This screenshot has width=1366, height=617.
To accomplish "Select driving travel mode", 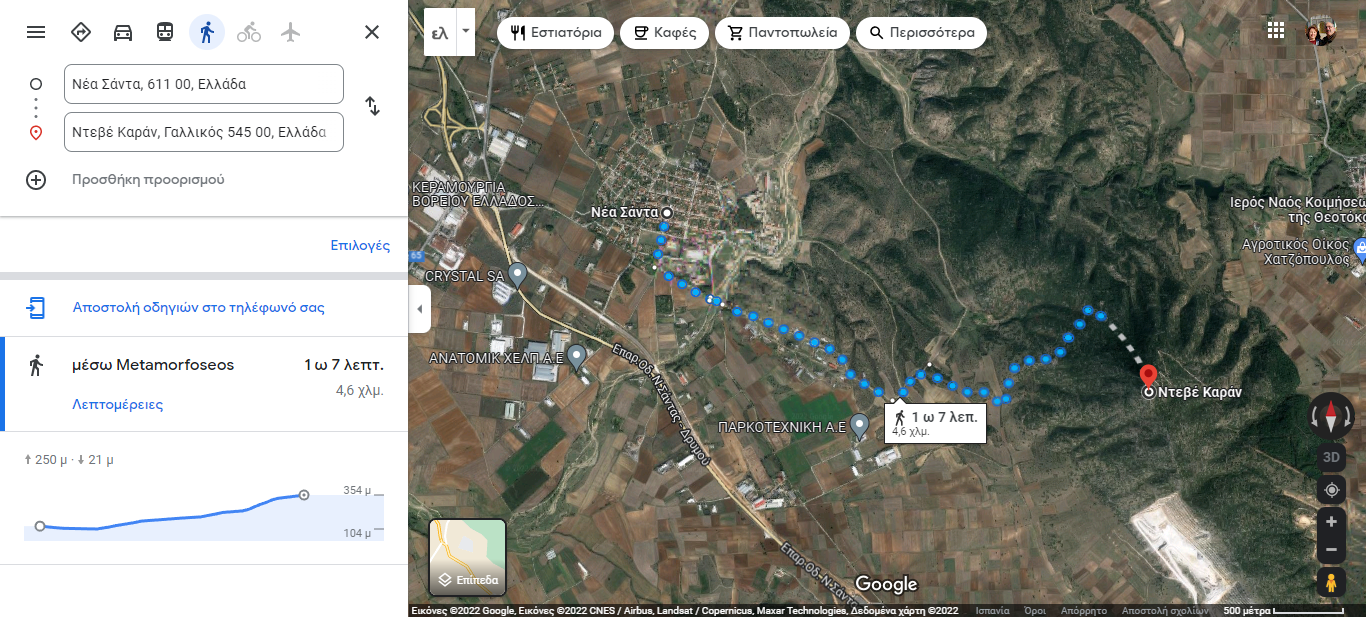I will 123,32.
